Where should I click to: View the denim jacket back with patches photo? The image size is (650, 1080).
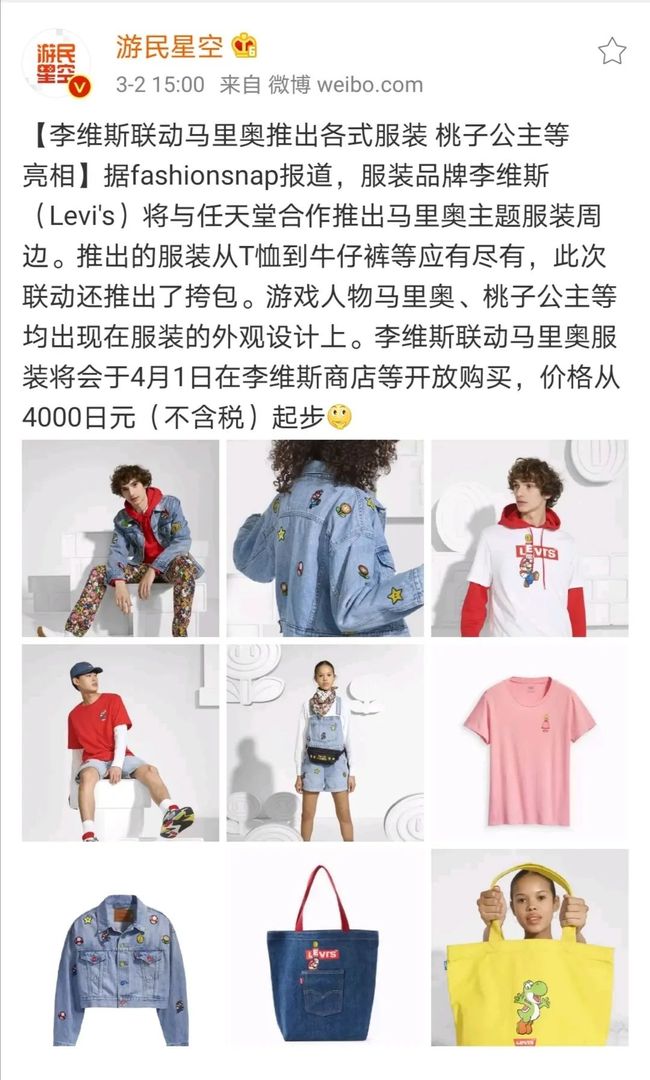(325, 539)
